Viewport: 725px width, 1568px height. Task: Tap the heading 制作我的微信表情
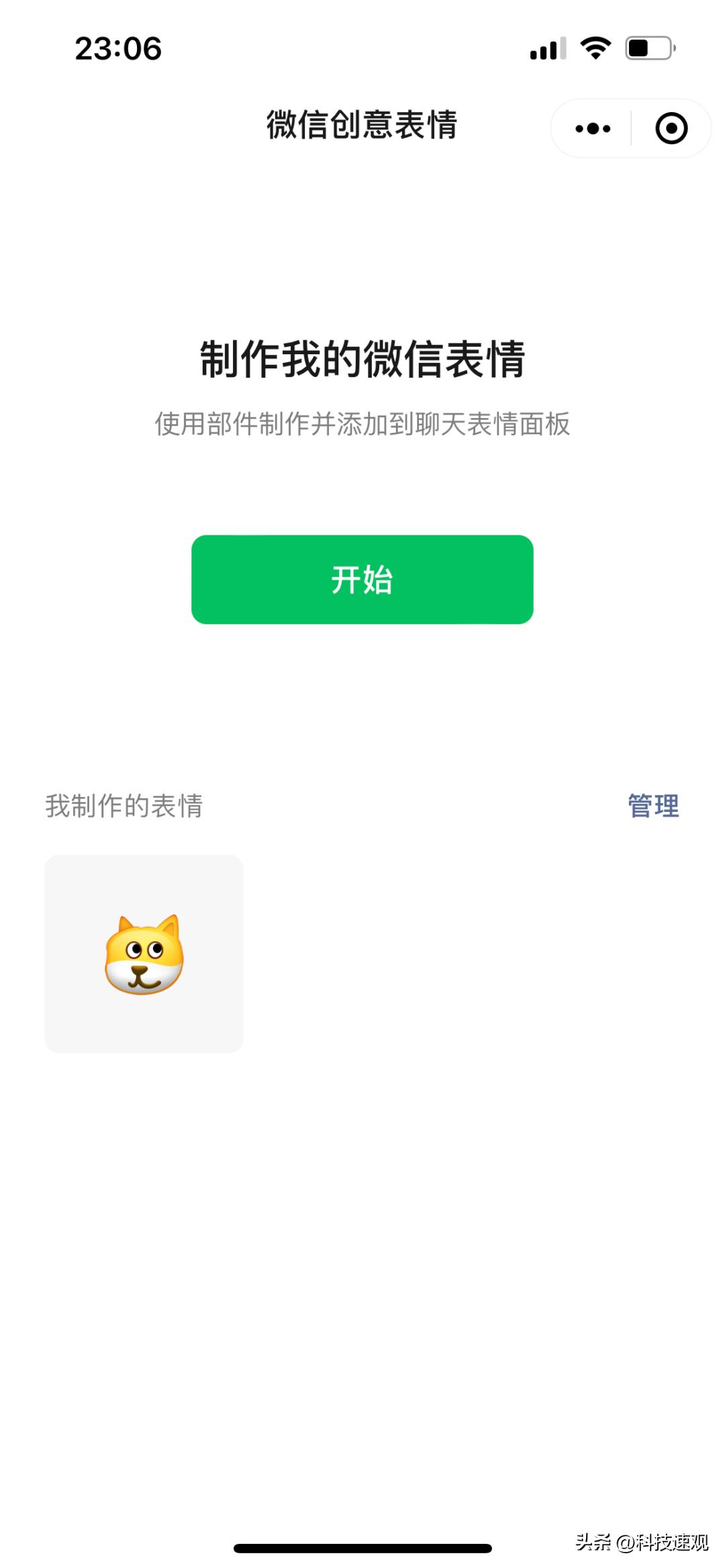[x=362, y=360]
